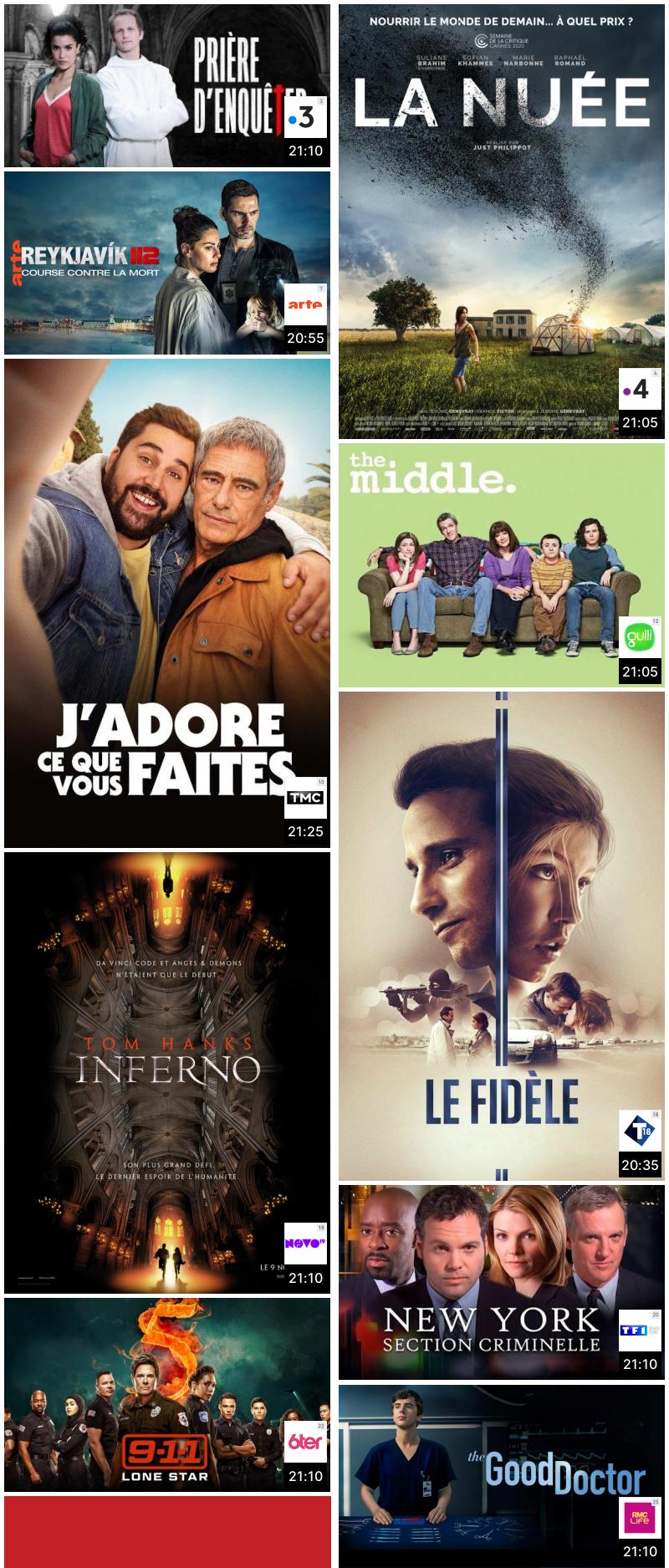Select The Good Doctor tile
669x1568 pixels.
click(x=502, y=1475)
